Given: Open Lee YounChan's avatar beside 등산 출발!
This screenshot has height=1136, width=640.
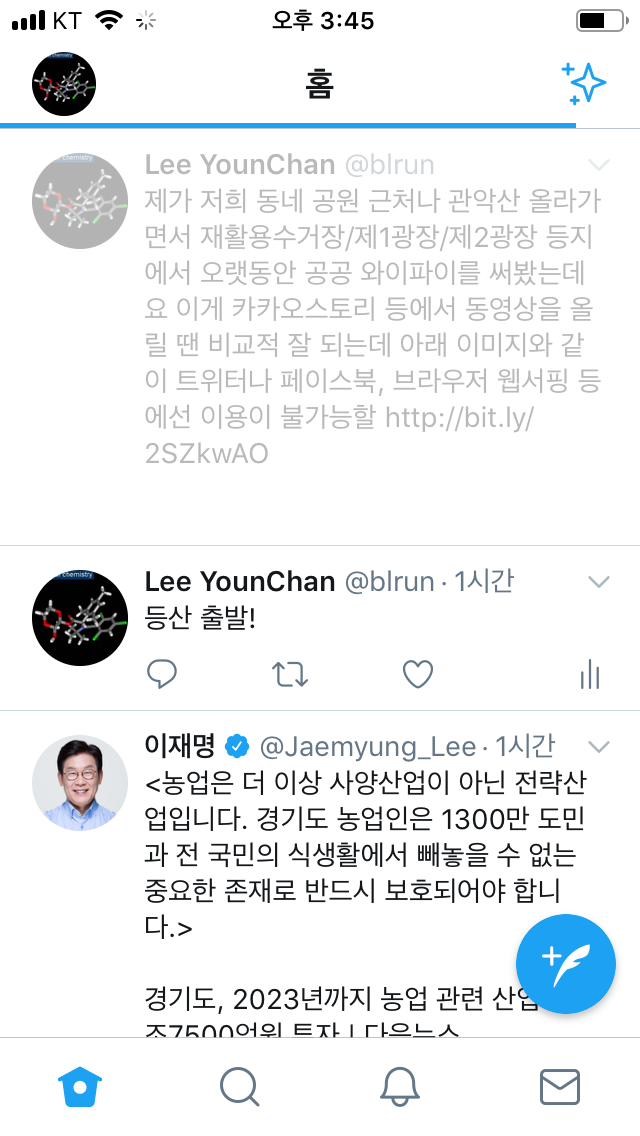Looking at the screenshot, I should [x=80, y=618].
